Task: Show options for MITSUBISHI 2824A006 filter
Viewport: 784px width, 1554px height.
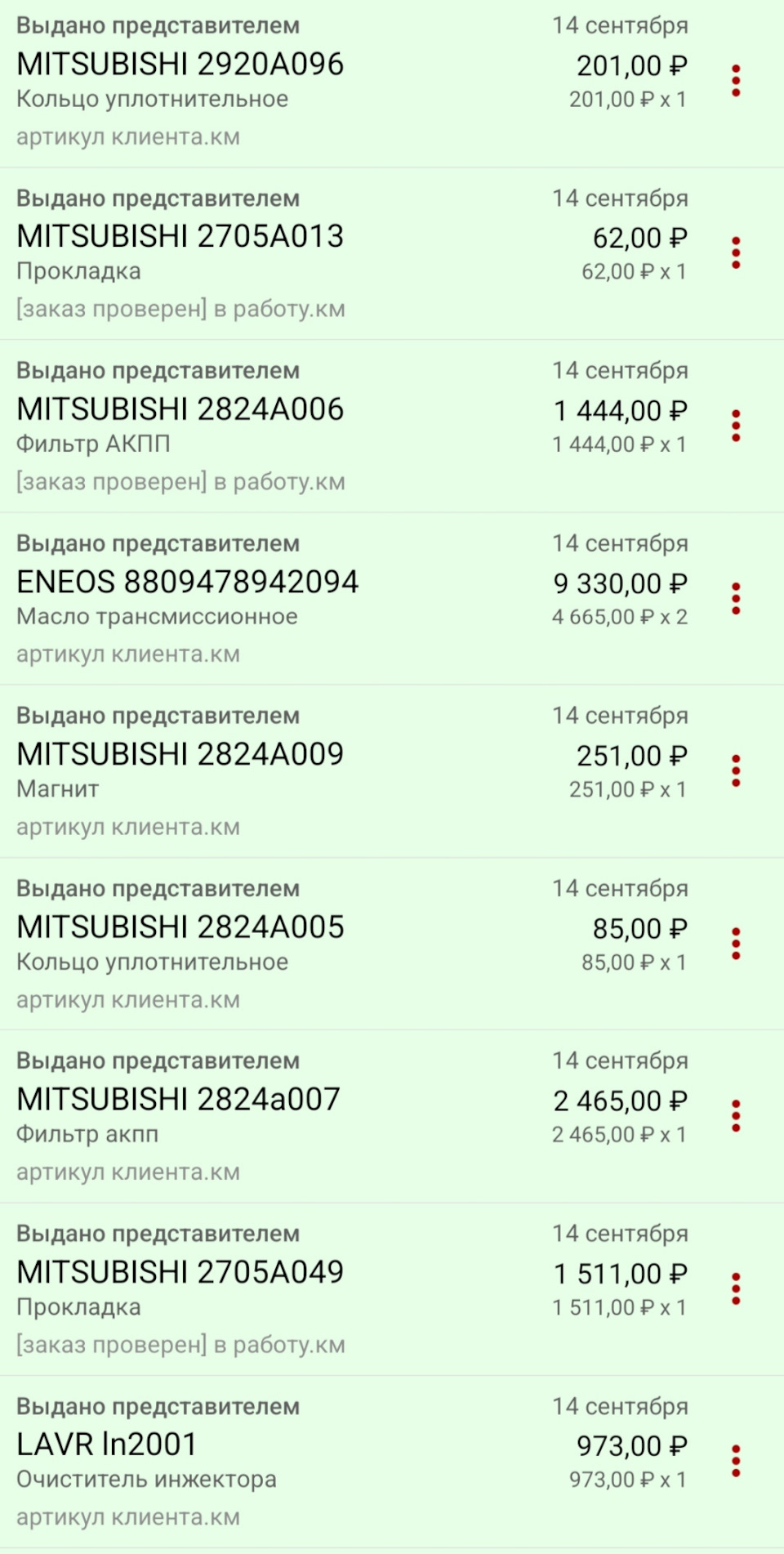Action: [736, 426]
